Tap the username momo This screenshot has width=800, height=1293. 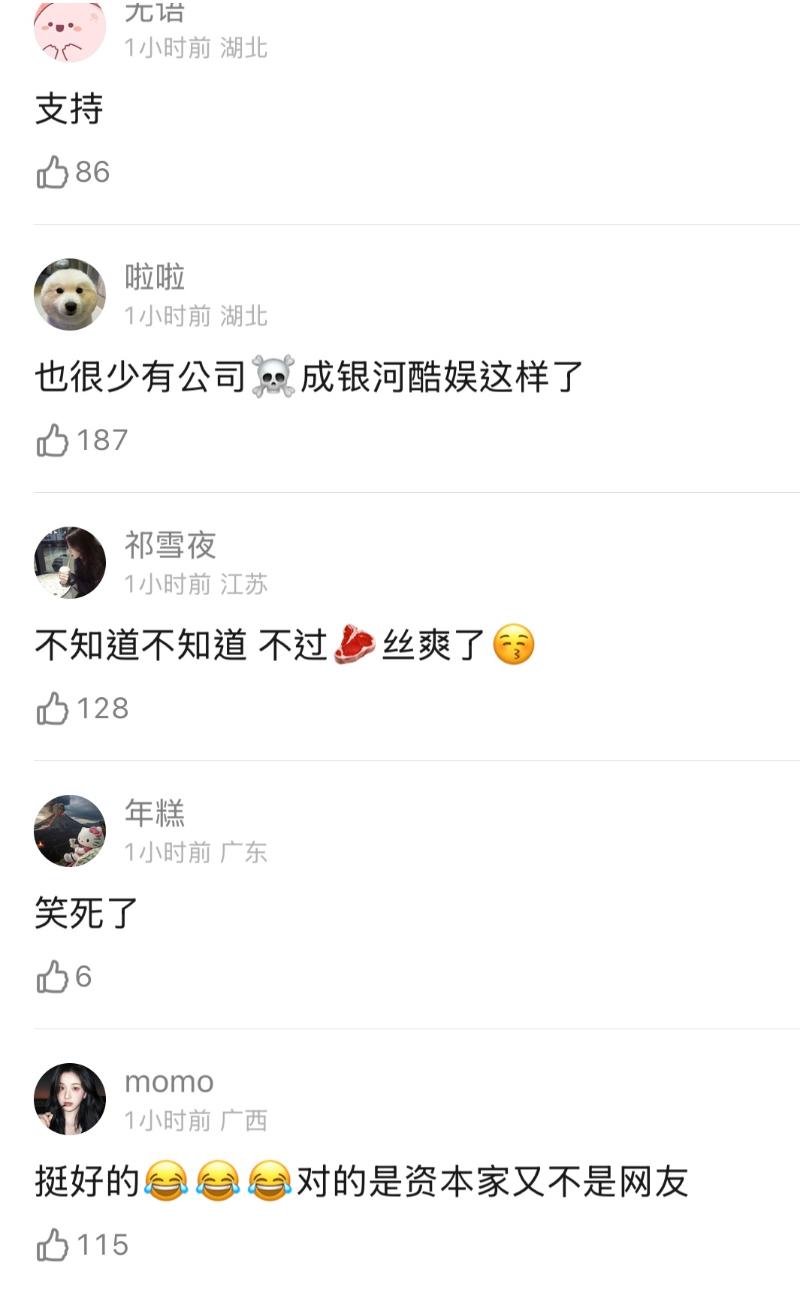click(169, 1082)
